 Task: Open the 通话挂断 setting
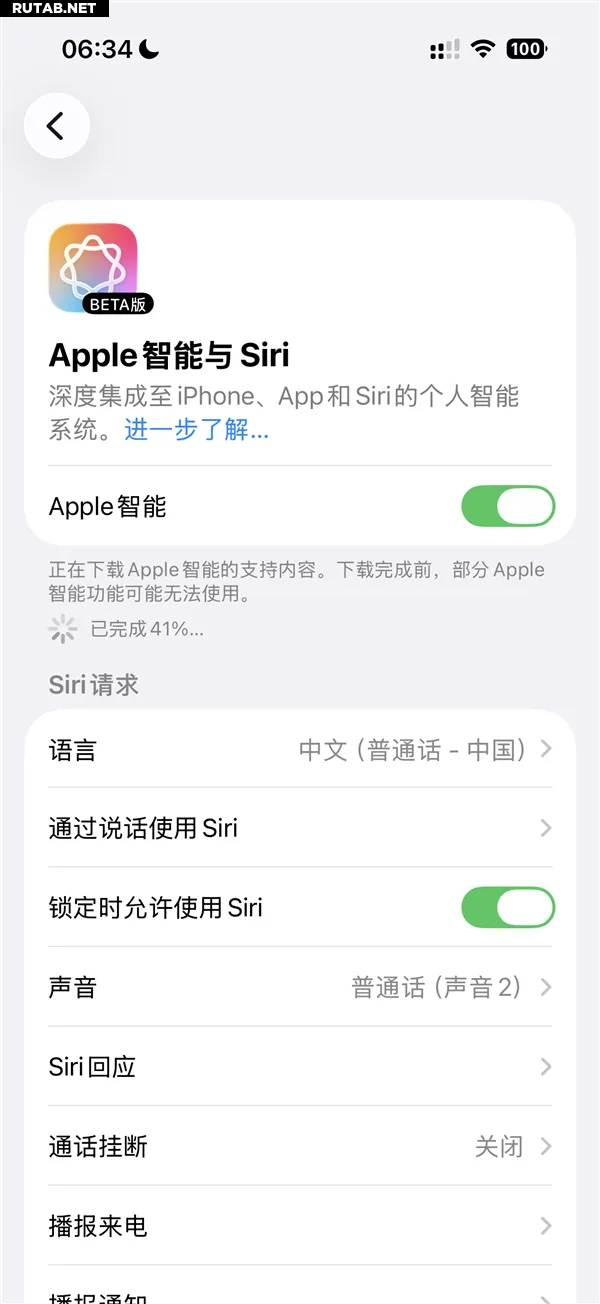[300, 1146]
